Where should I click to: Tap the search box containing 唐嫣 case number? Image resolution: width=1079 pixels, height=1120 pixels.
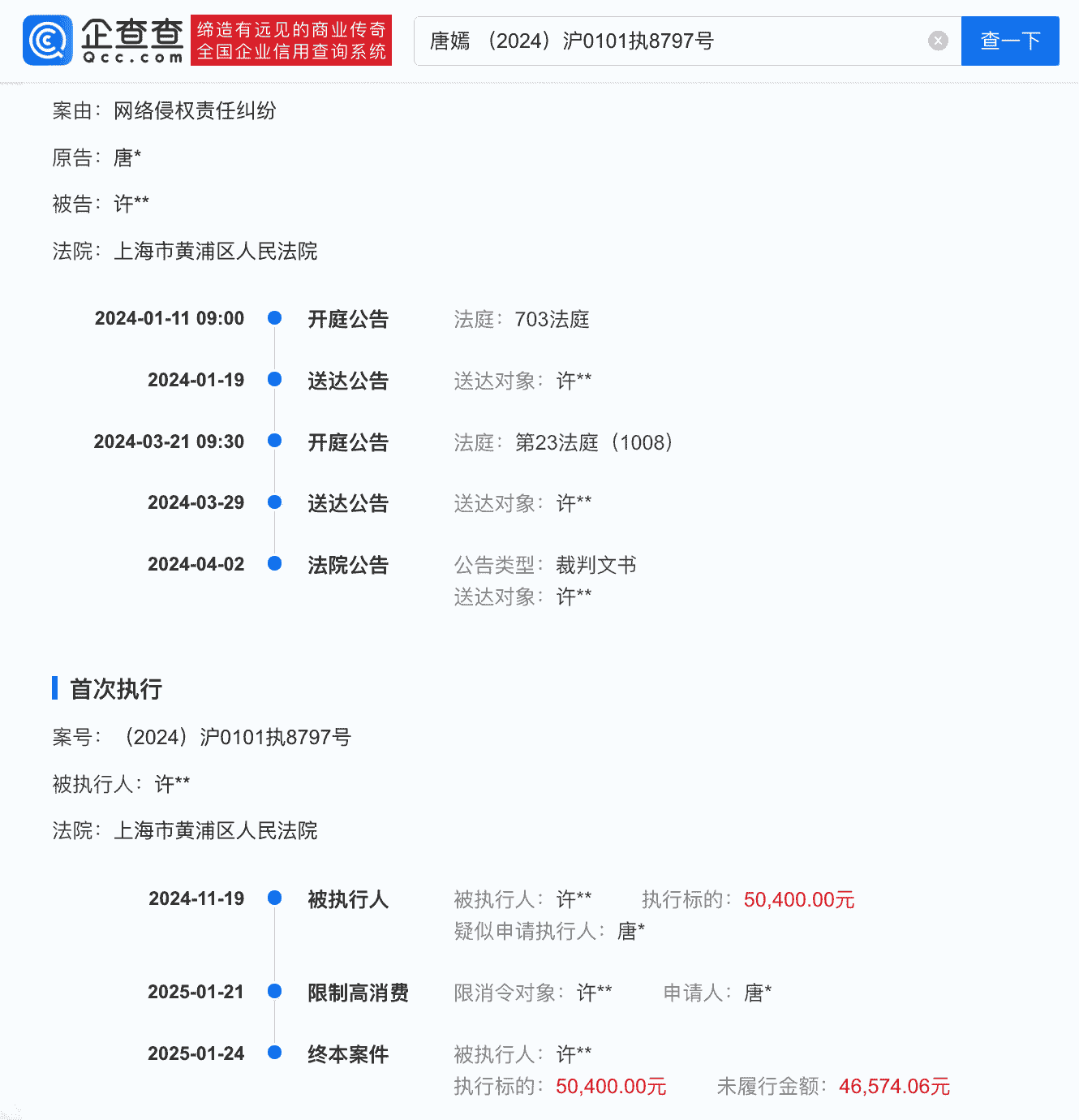(x=665, y=41)
